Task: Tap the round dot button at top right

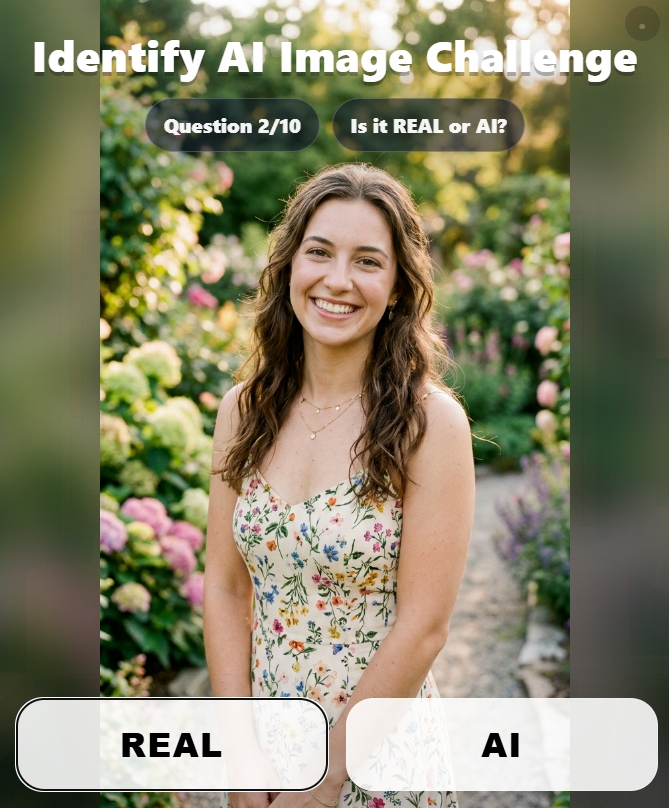Action: click(x=641, y=24)
